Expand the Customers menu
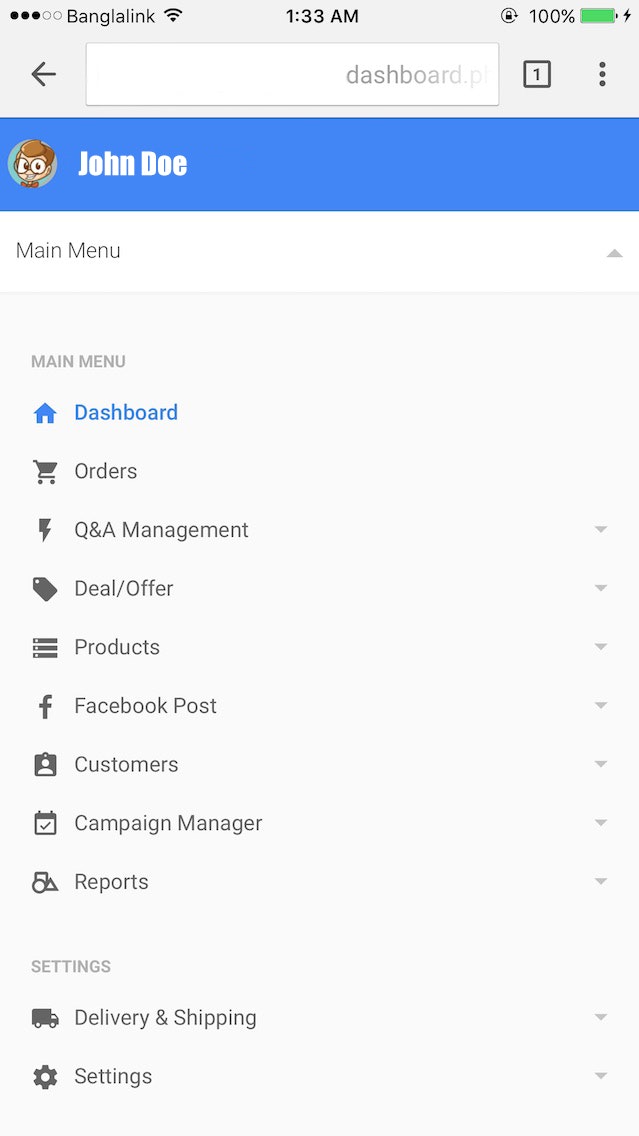639x1136 pixels. pyautogui.click(x=320, y=765)
